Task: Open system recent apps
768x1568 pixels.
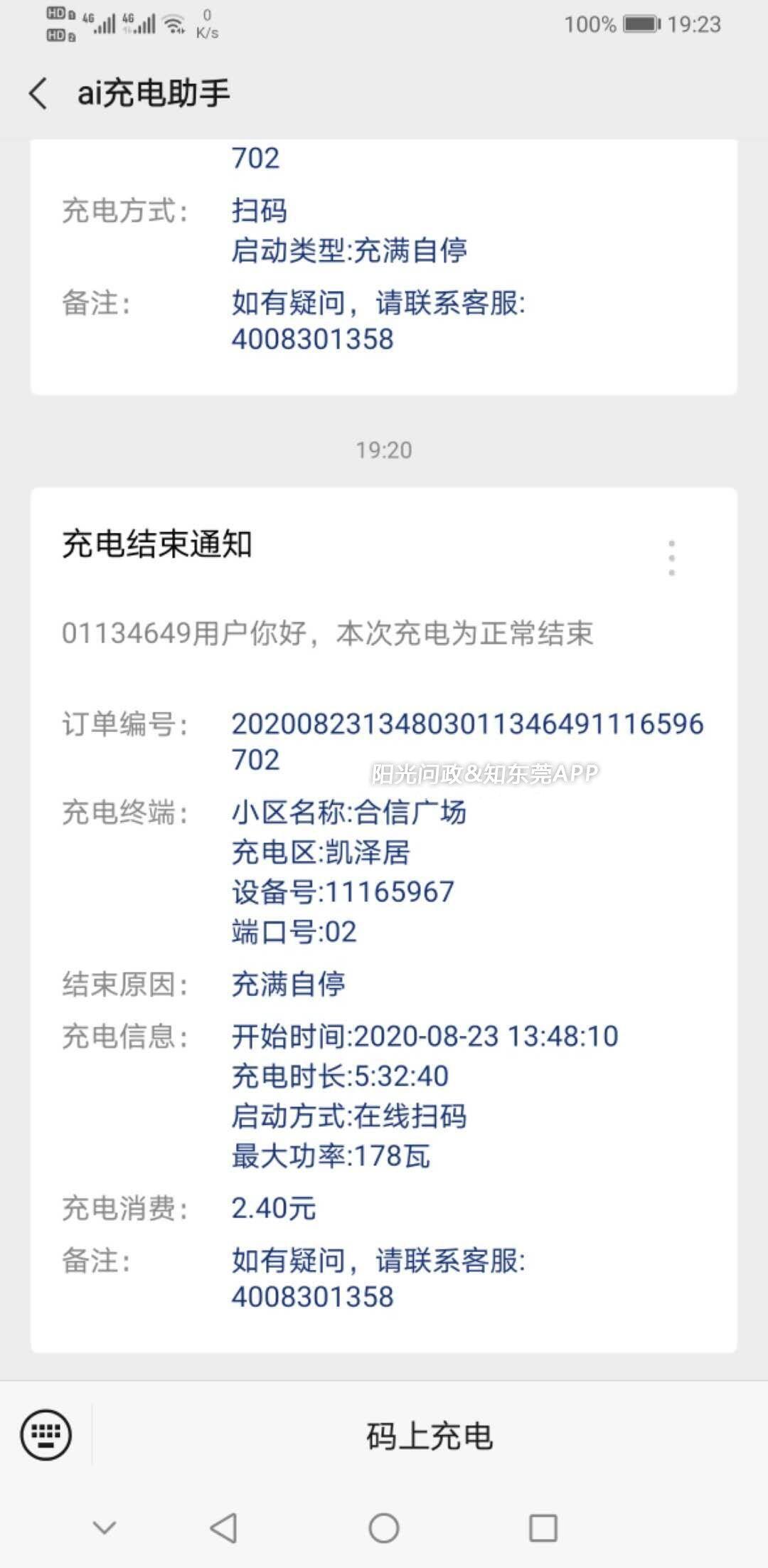Action: 543,1527
